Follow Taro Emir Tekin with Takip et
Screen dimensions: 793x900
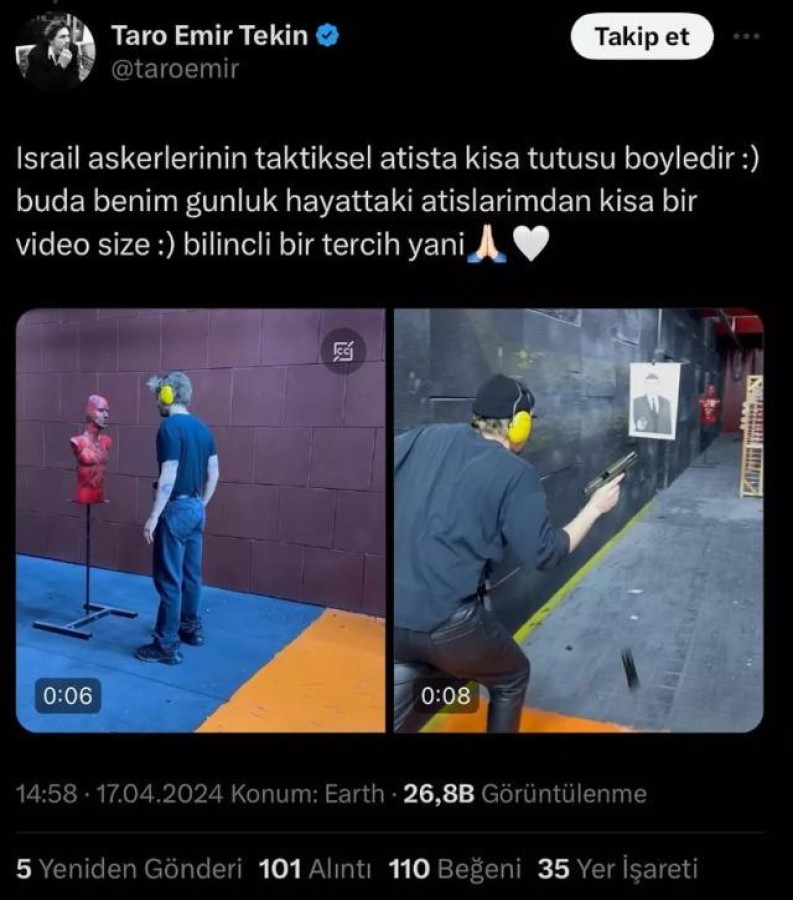point(642,38)
